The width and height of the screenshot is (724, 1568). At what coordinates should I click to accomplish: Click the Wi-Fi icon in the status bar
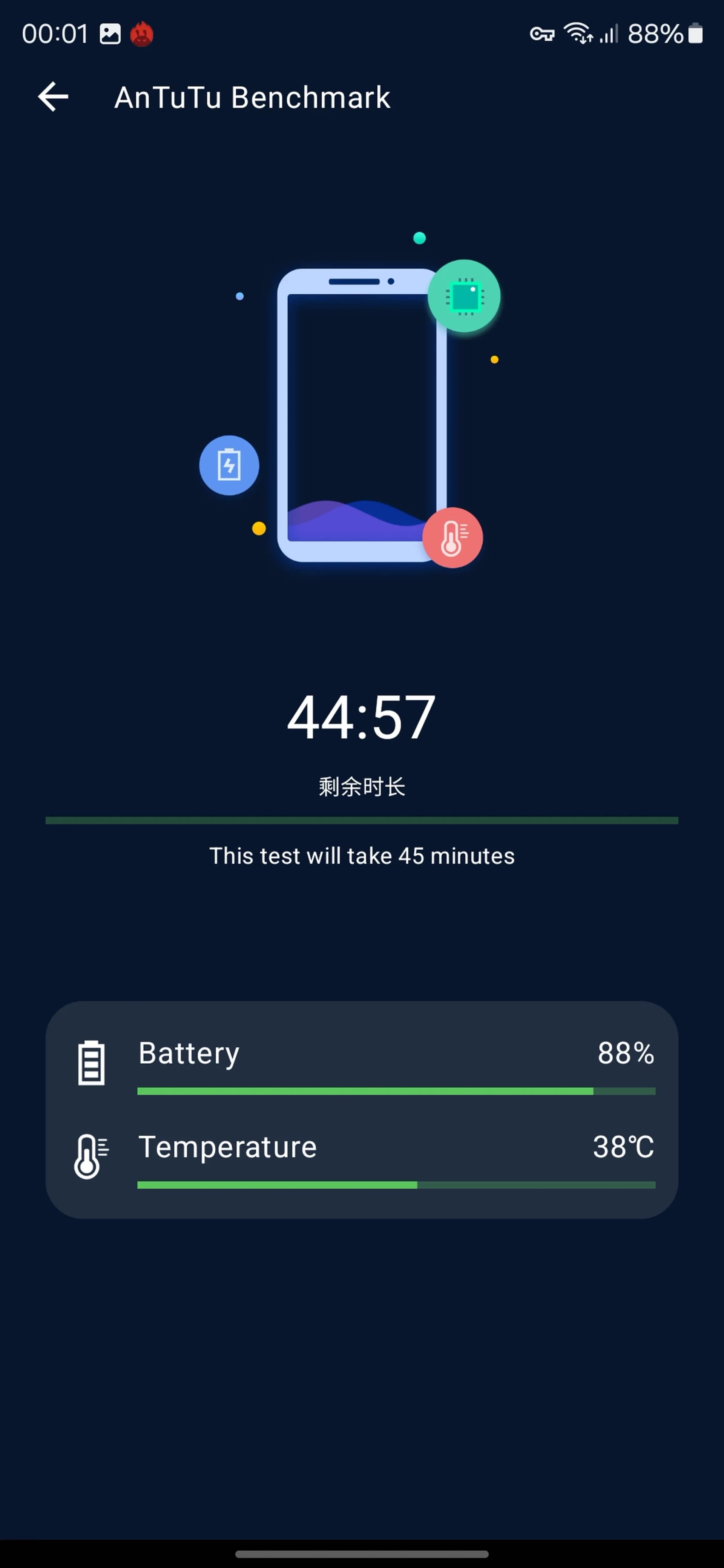(577, 34)
